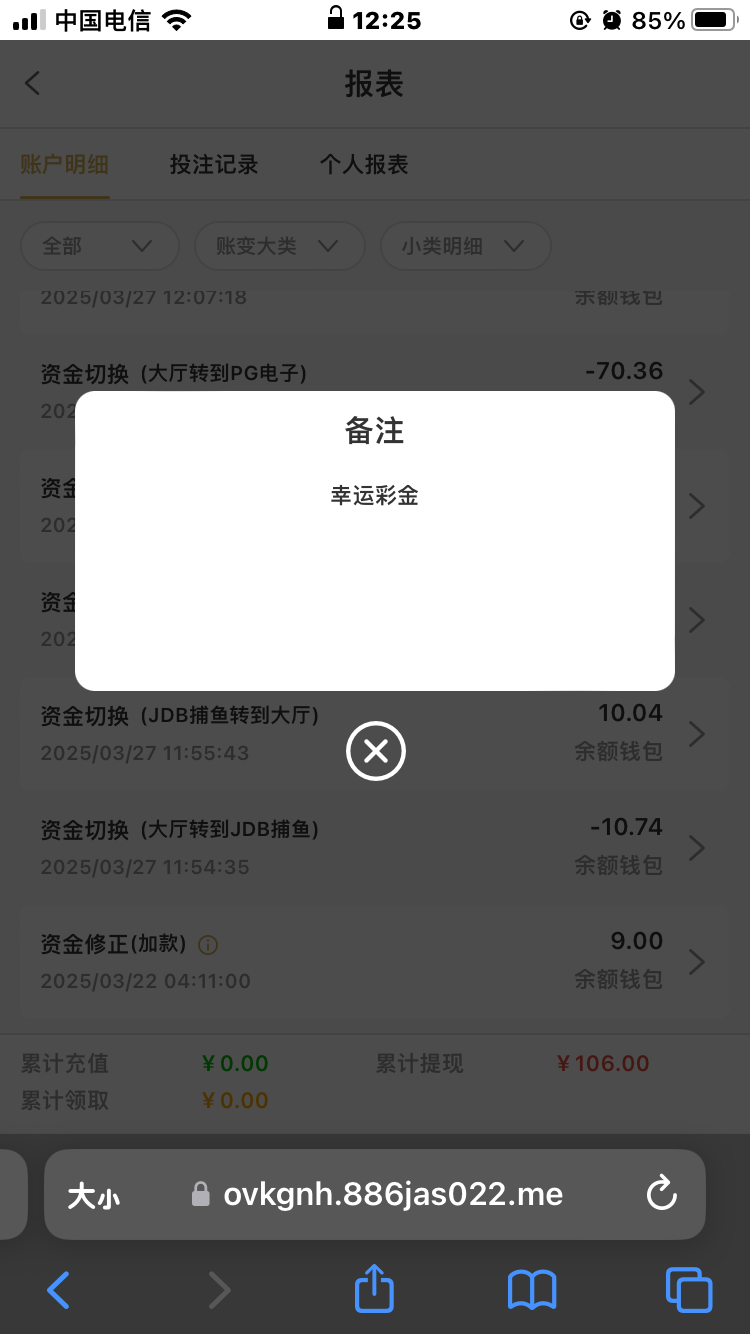
Task: Reload the page in Safari
Action: [661, 1193]
